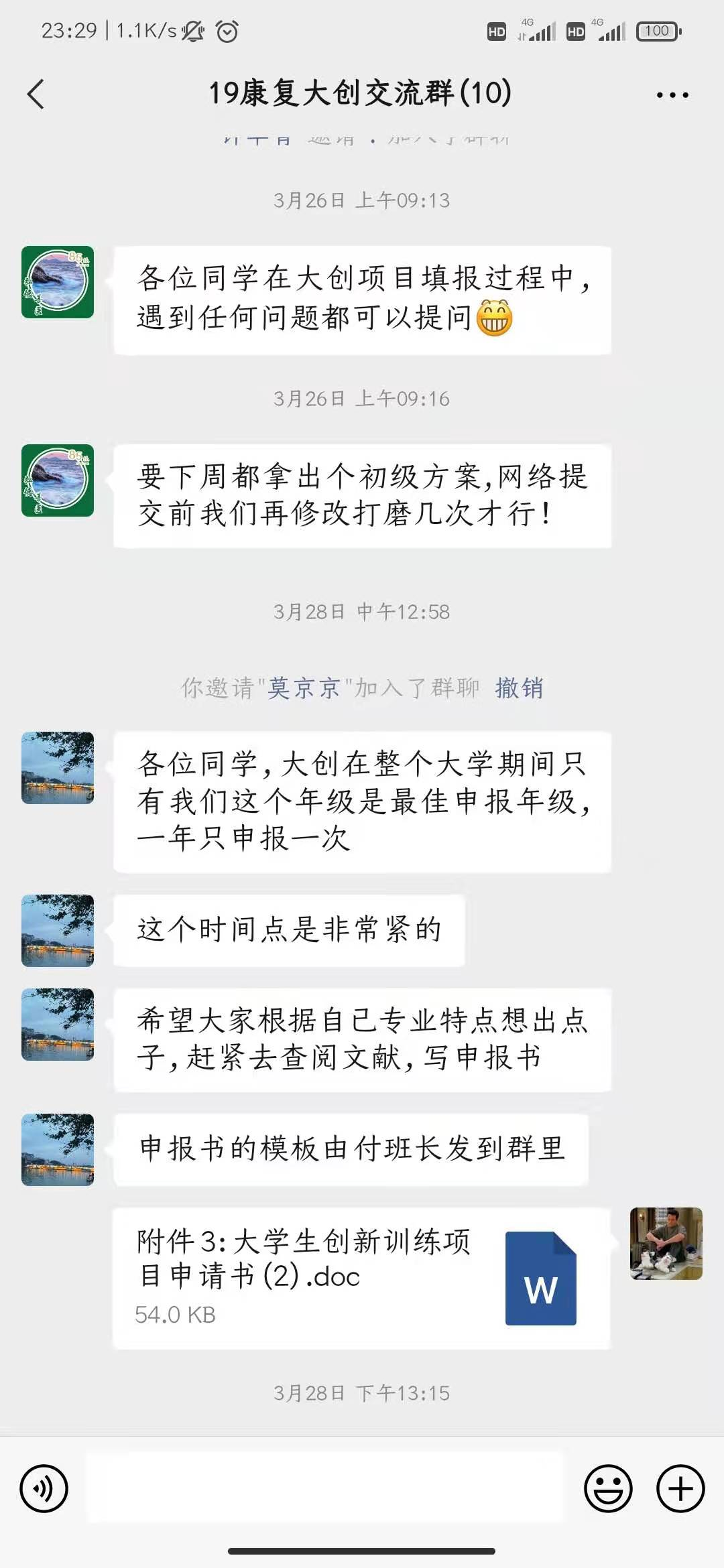Image resolution: width=724 pixels, height=1568 pixels.
Task: Open the emoji sticker panel
Action: (608, 1489)
